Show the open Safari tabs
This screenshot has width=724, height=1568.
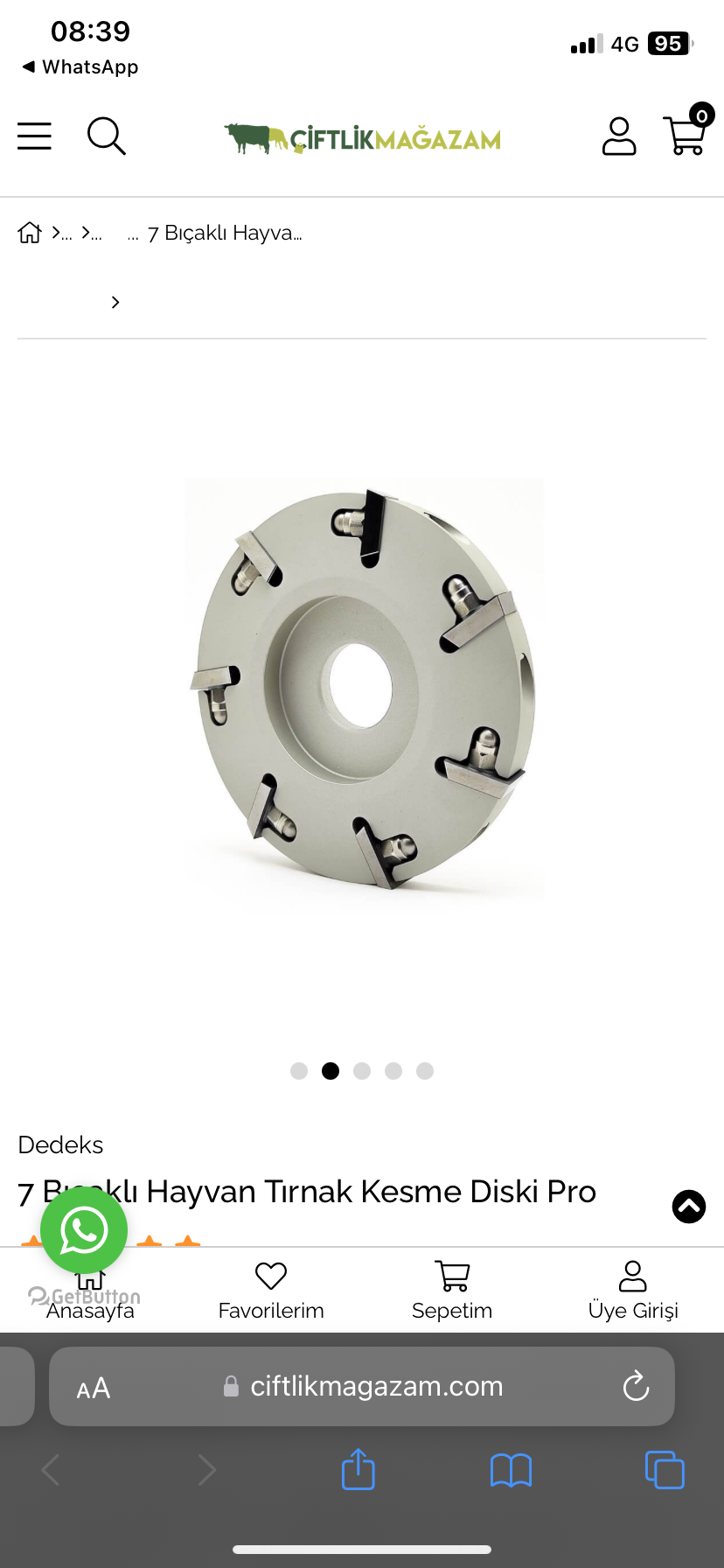[x=665, y=1470]
